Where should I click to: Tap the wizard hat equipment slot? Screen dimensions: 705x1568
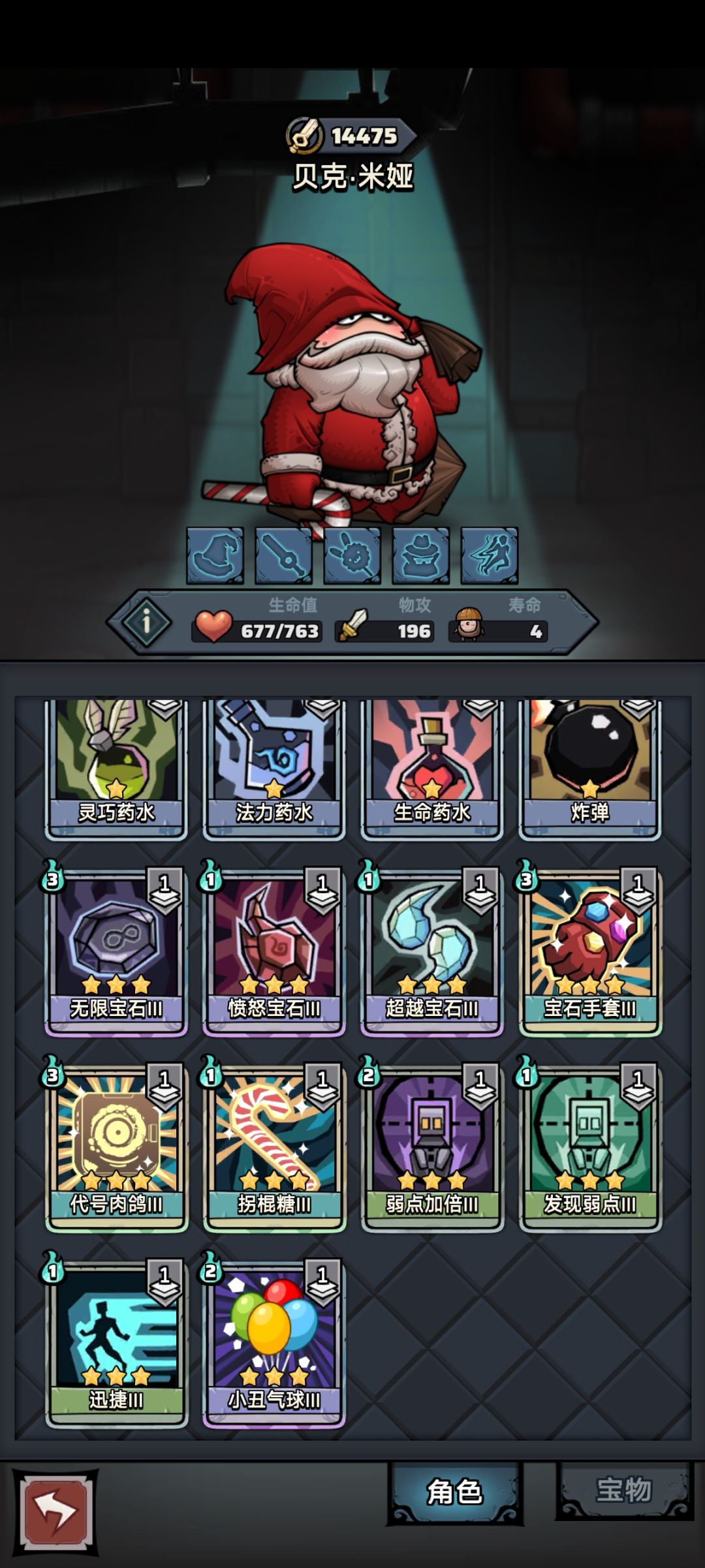coord(215,555)
